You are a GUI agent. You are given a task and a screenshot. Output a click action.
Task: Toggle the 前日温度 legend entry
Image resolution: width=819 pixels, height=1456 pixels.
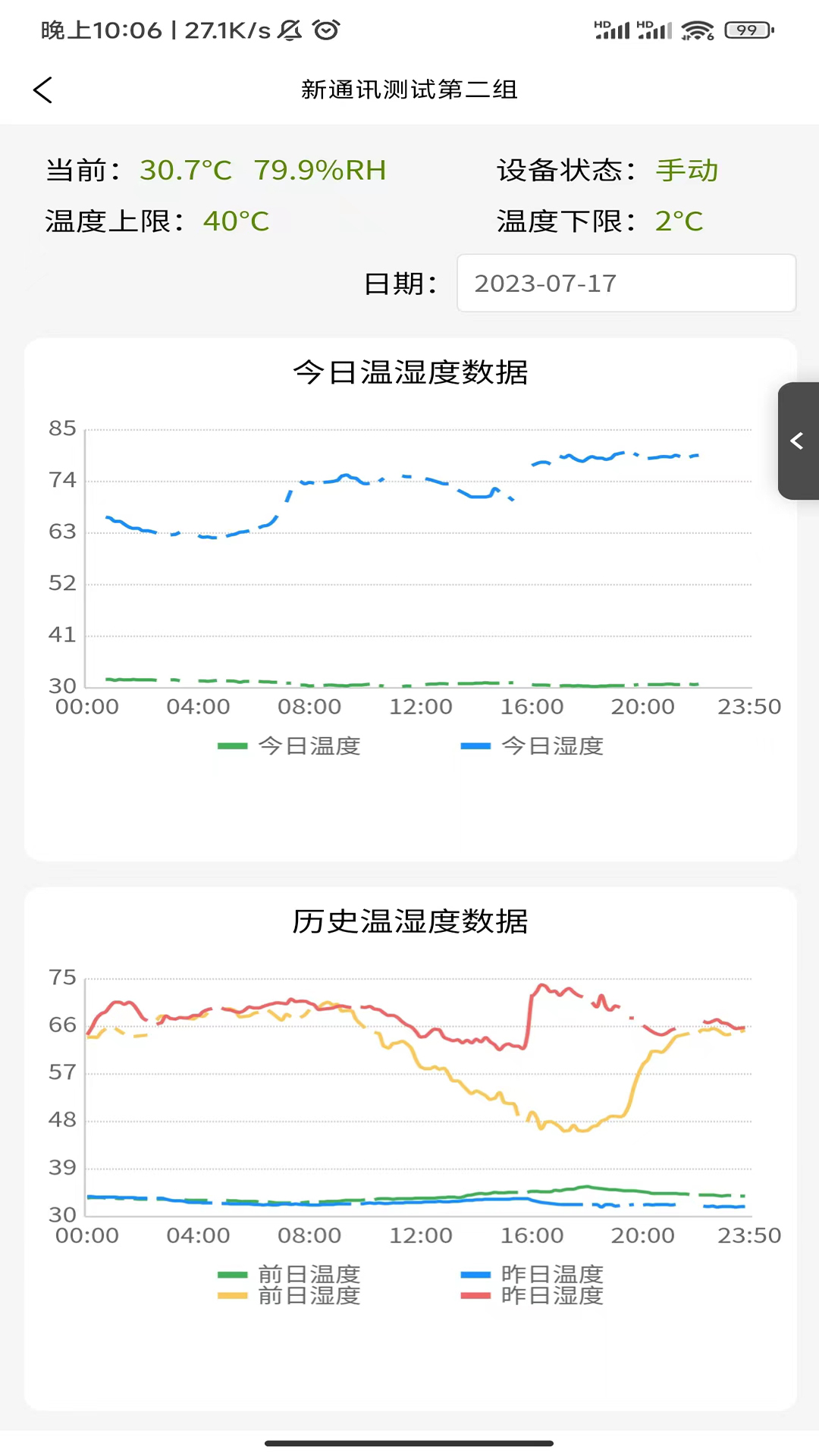pyautogui.click(x=290, y=1275)
